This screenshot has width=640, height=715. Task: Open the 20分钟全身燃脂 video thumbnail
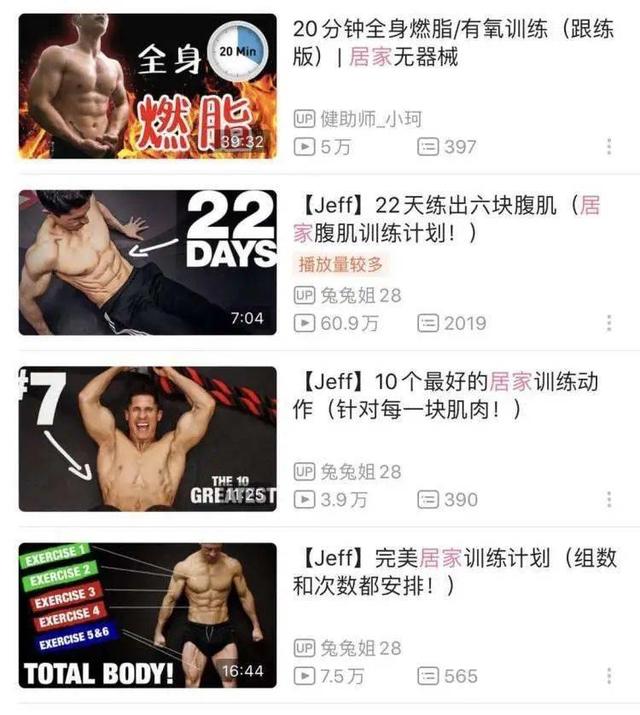pos(147,85)
